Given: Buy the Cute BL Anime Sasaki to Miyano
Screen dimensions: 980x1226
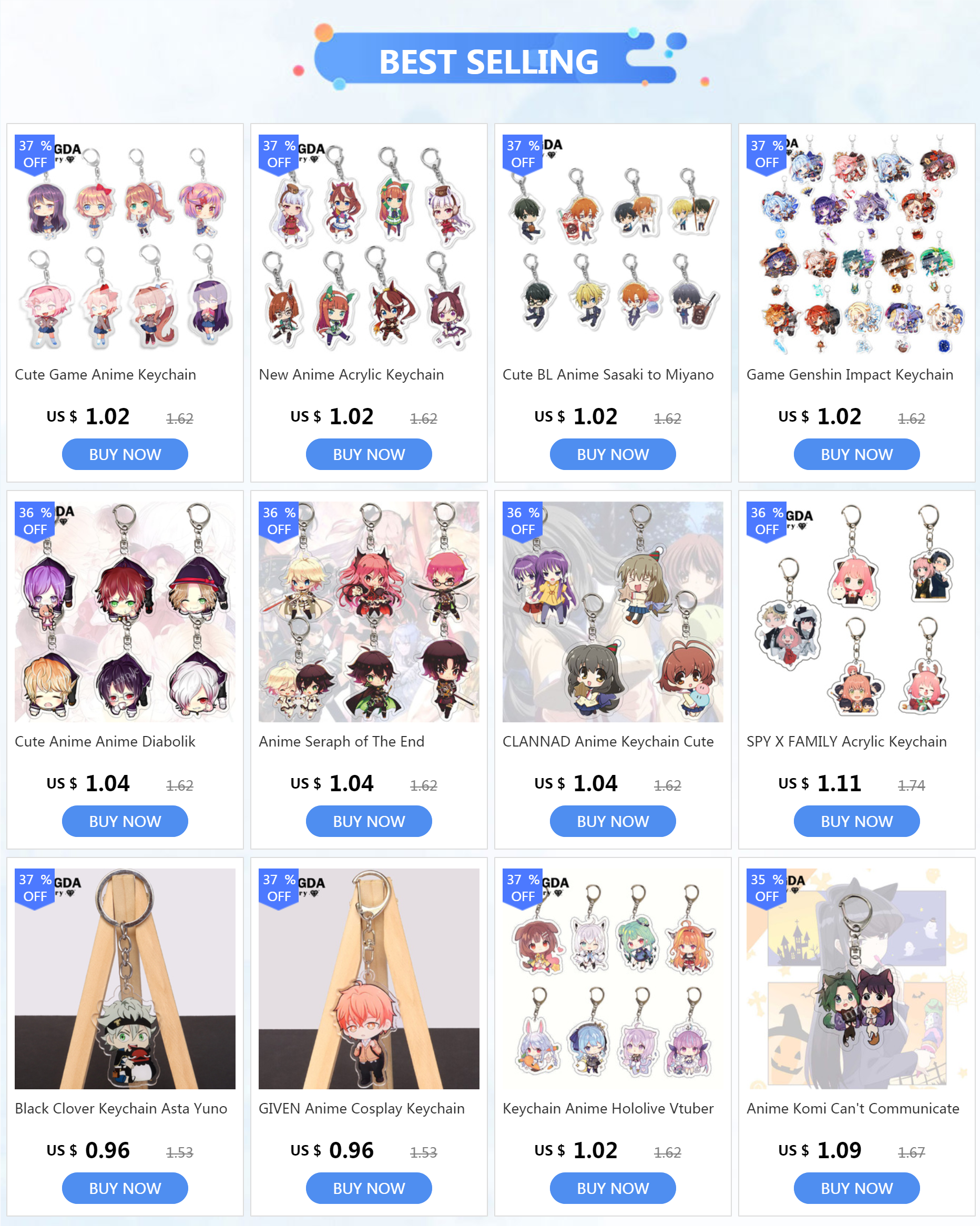Looking at the screenshot, I should pos(612,454).
